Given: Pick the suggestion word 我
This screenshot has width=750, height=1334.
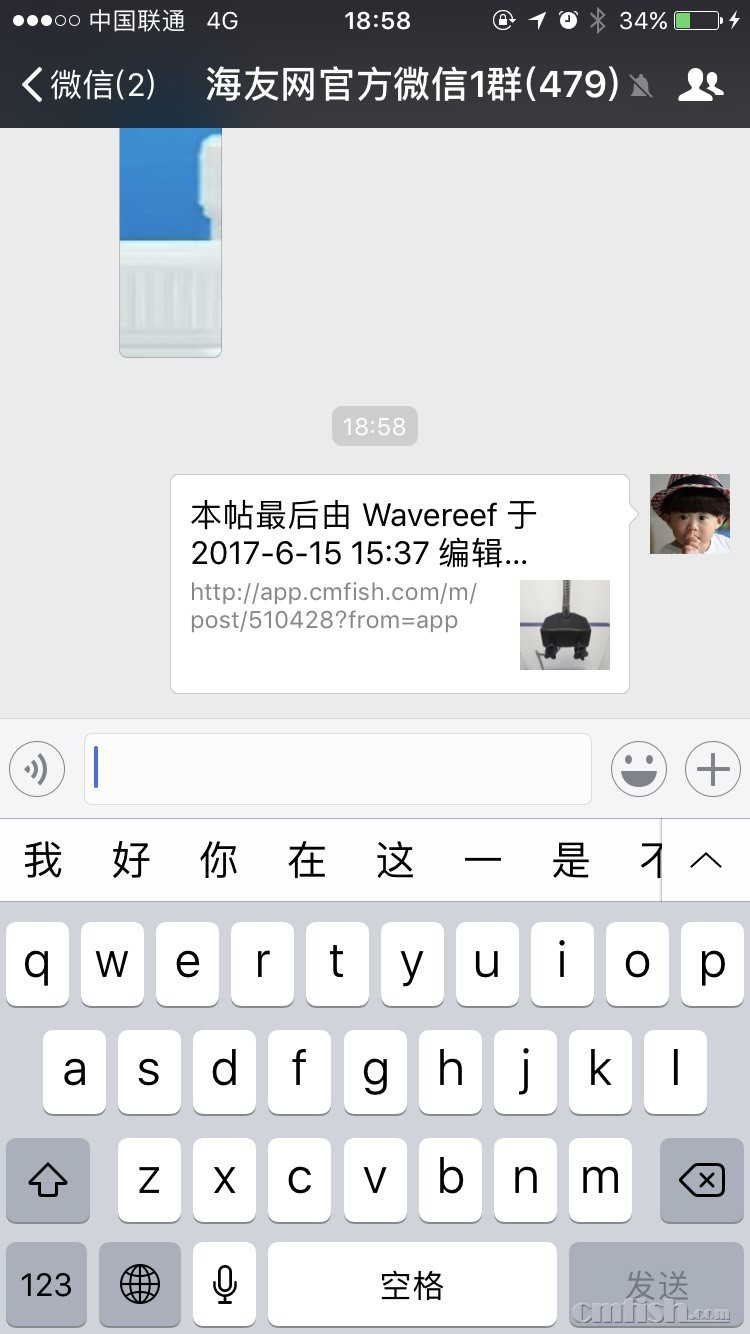Looking at the screenshot, I should 43,860.
